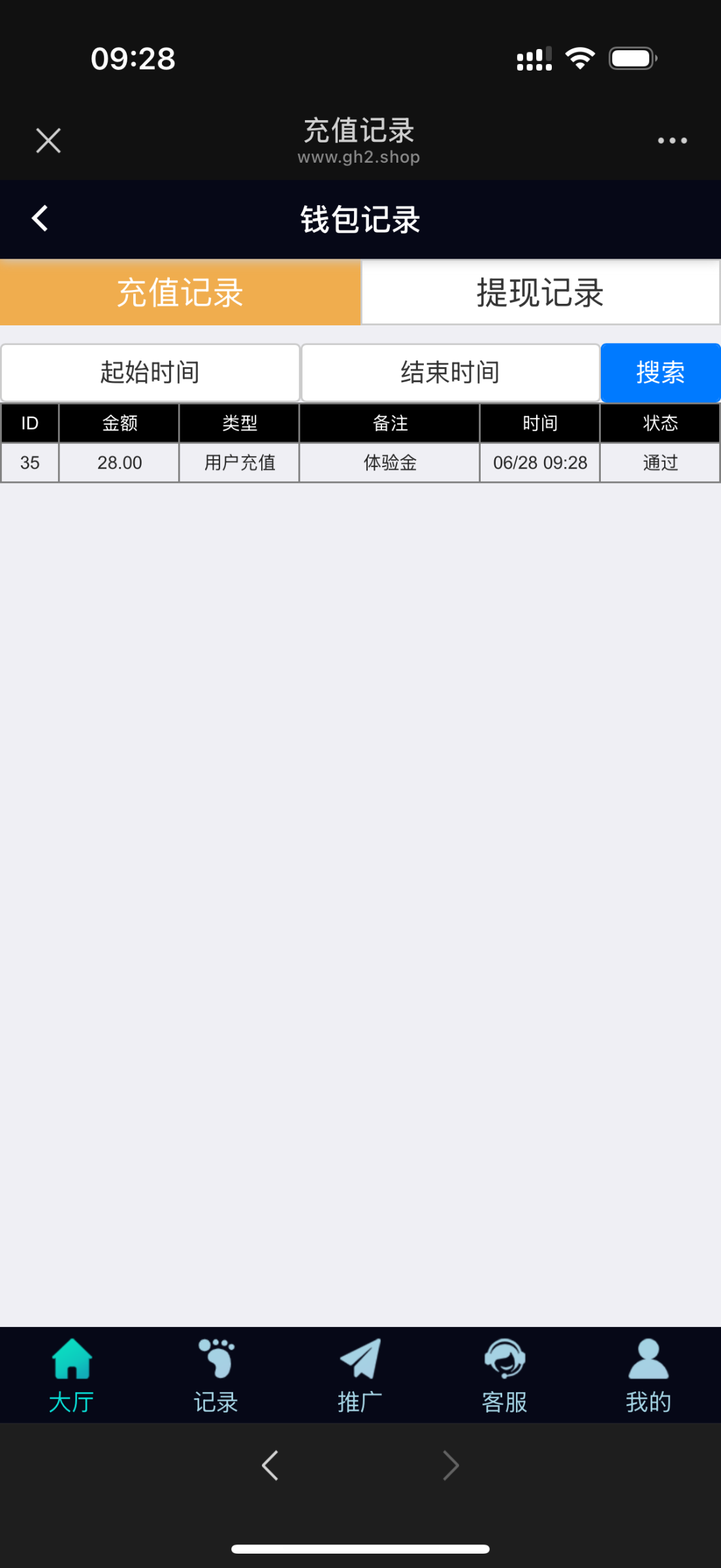This screenshot has height=1568, width=721.
Task: Switch to the 提现记录 tab
Action: click(x=540, y=293)
